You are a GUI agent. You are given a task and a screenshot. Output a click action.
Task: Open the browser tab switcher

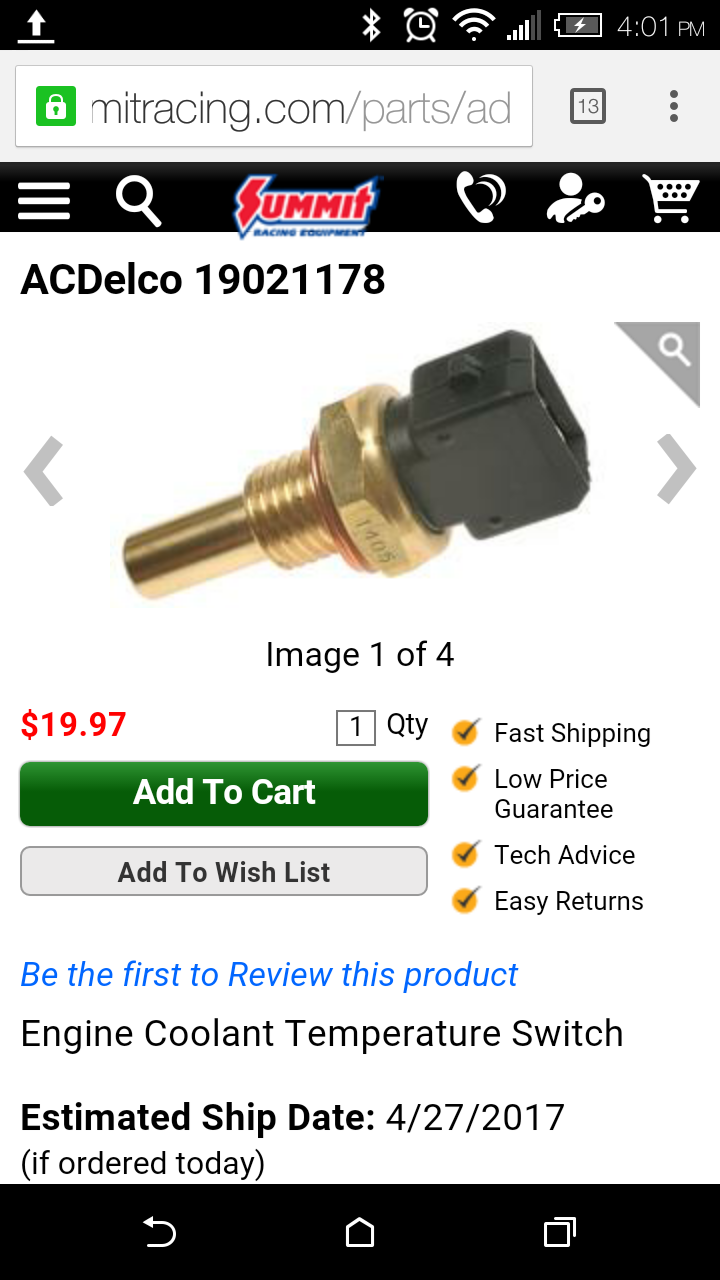(588, 106)
